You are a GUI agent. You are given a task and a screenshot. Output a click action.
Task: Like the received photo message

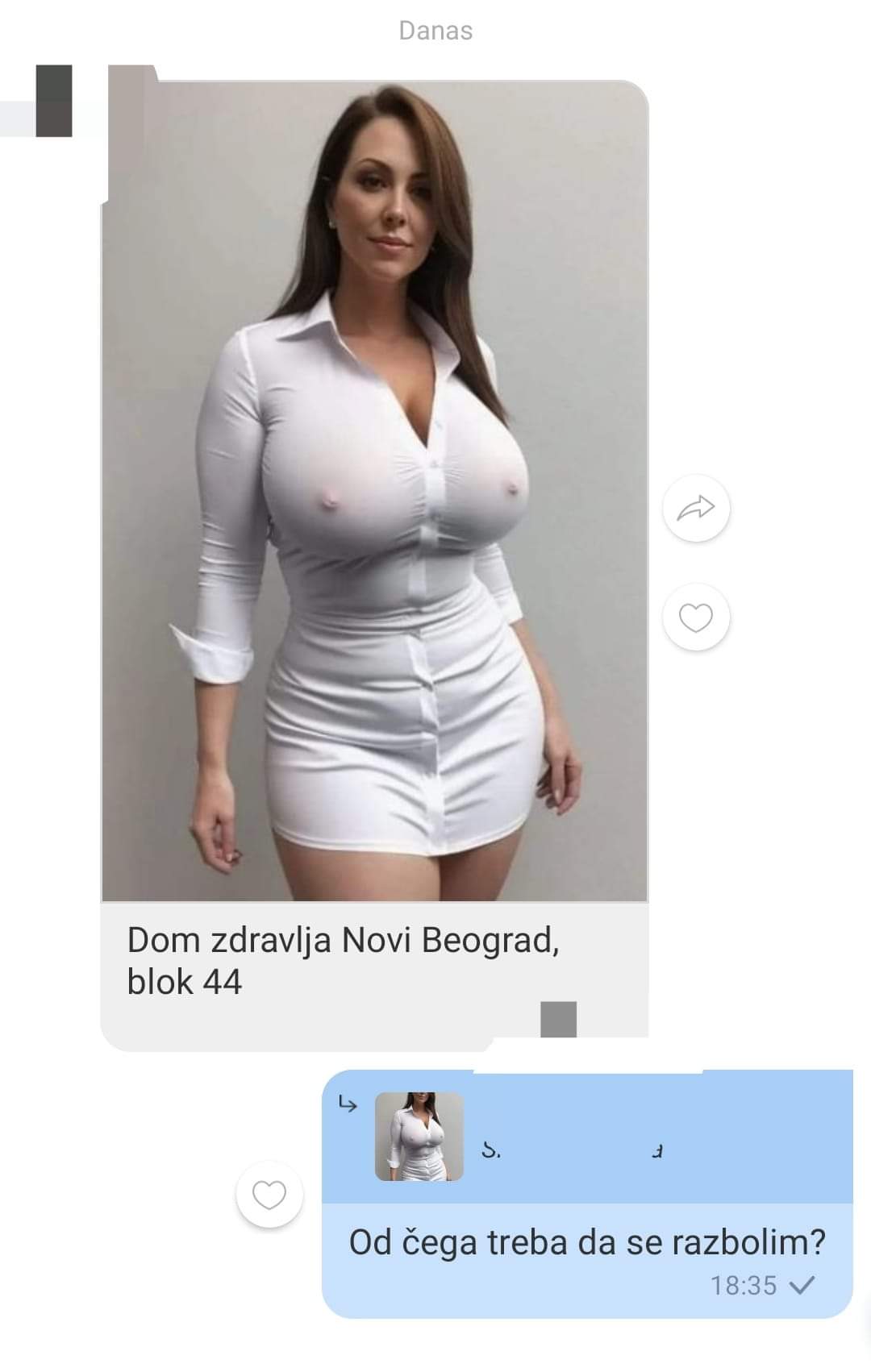pyautogui.click(x=695, y=618)
